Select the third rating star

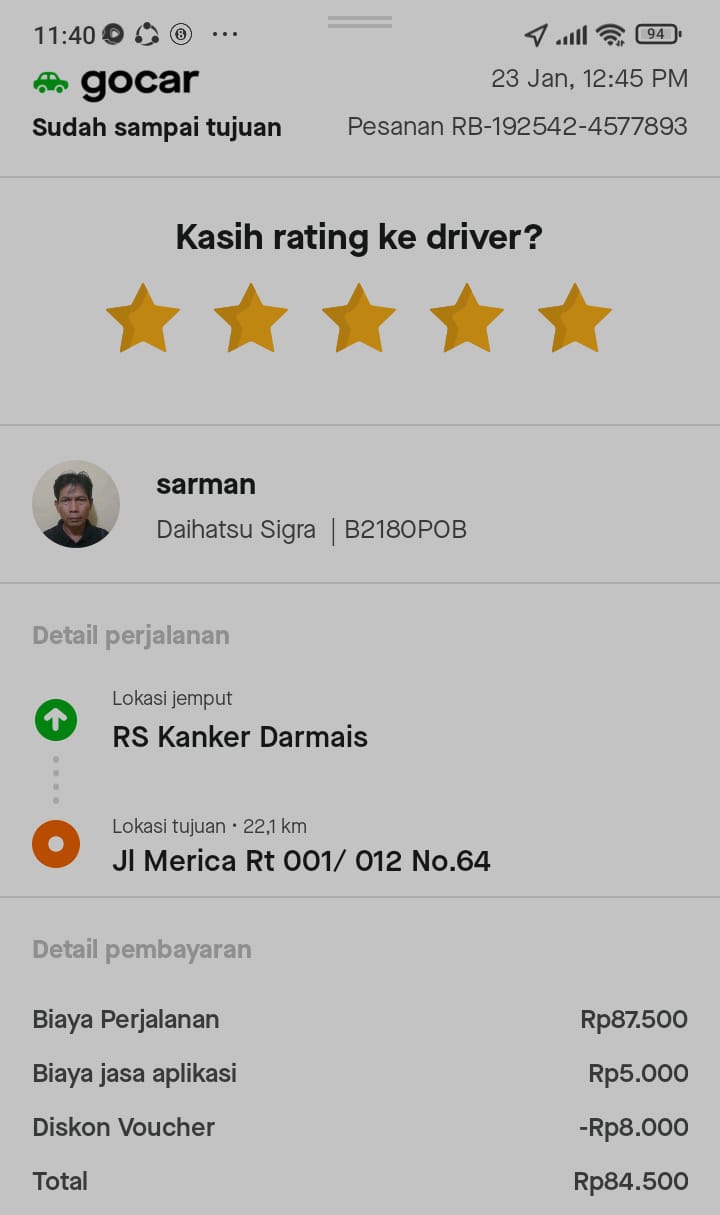[x=359, y=319]
